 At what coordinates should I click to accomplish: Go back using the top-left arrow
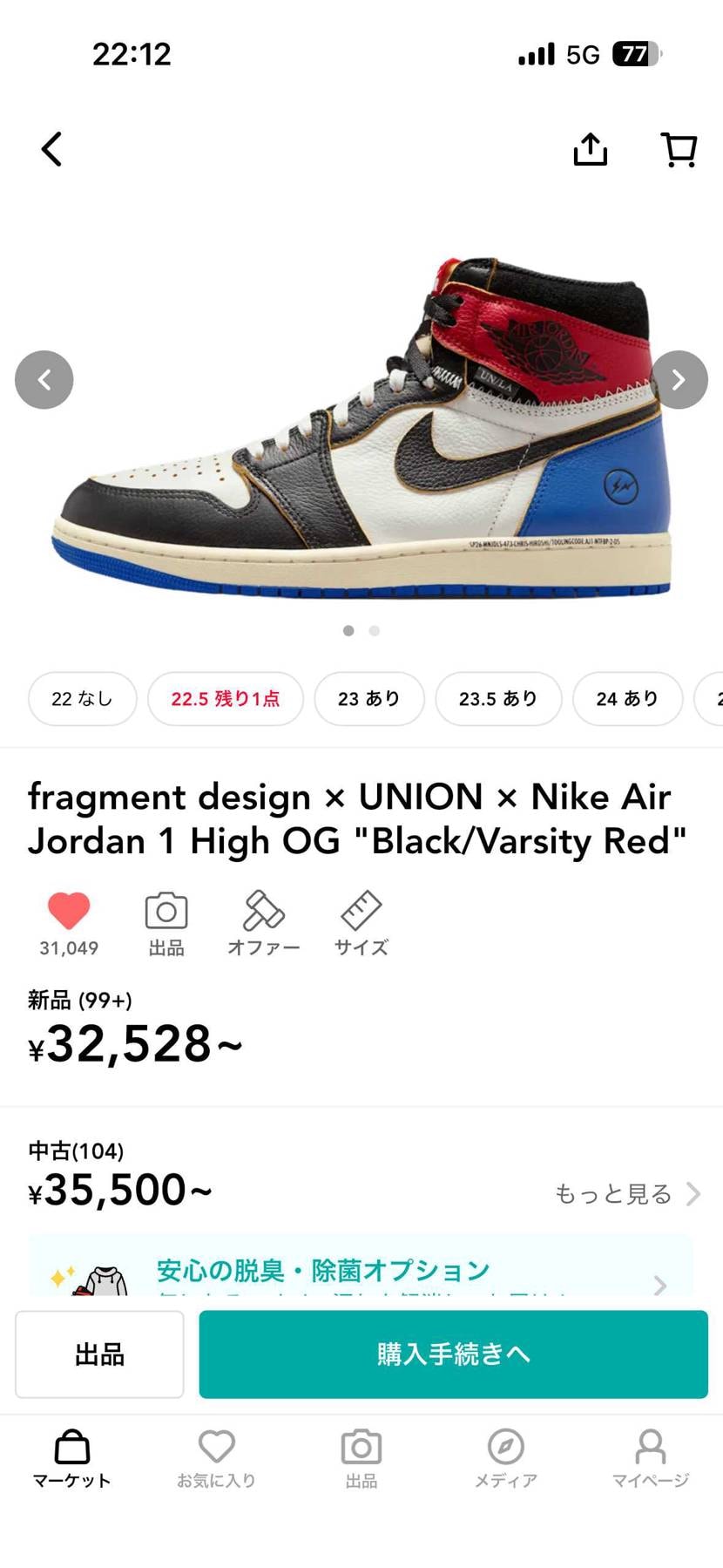[x=52, y=149]
